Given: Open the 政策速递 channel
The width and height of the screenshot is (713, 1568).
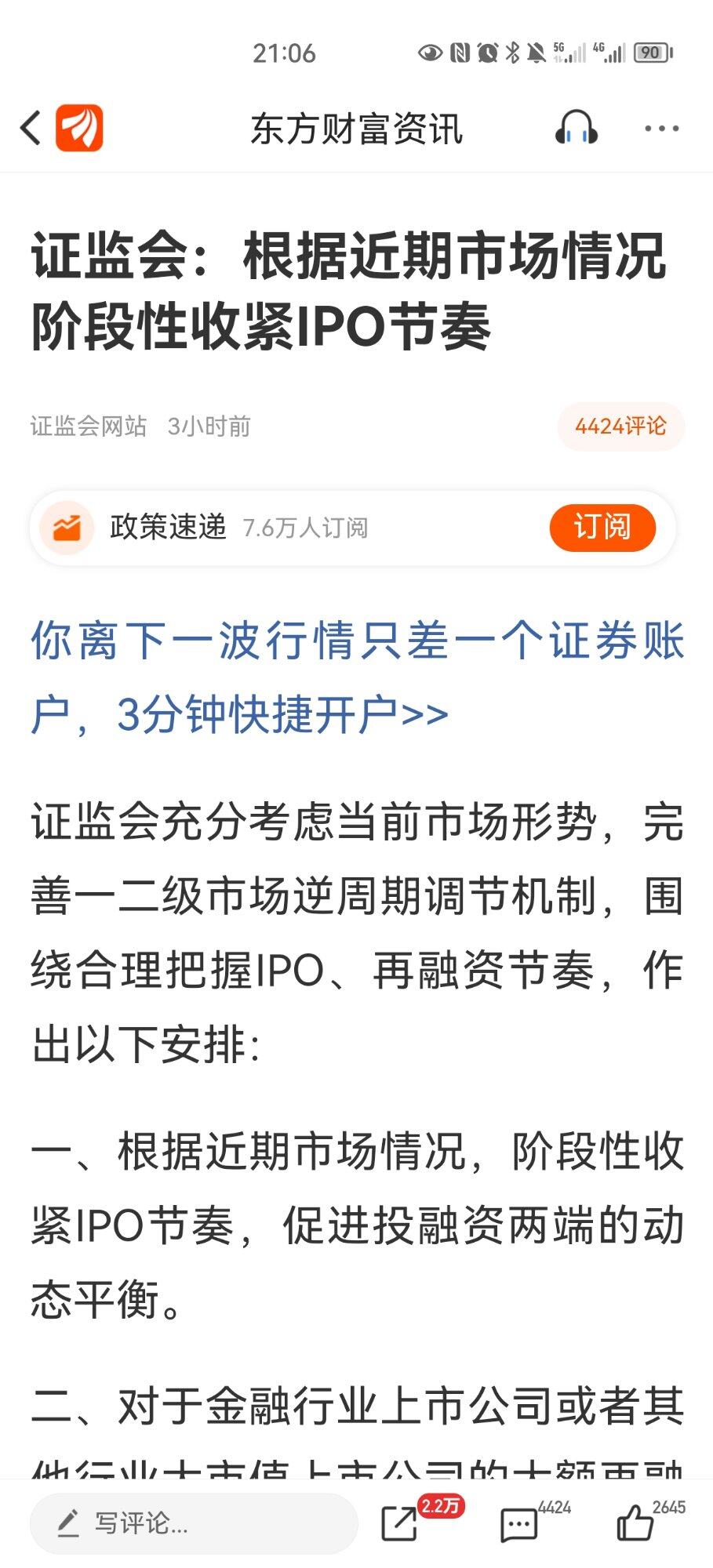Looking at the screenshot, I should click(168, 527).
